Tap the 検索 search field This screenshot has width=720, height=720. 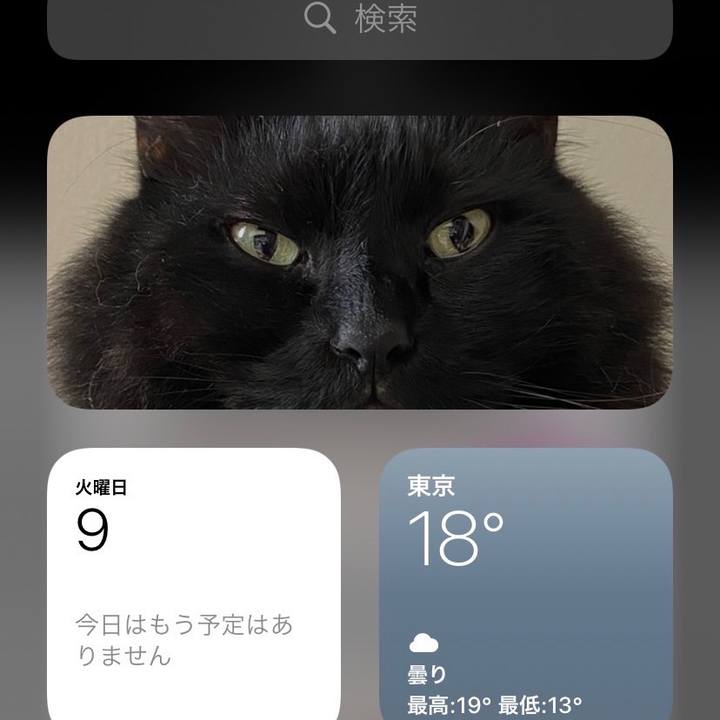pyautogui.click(x=360, y=20)
